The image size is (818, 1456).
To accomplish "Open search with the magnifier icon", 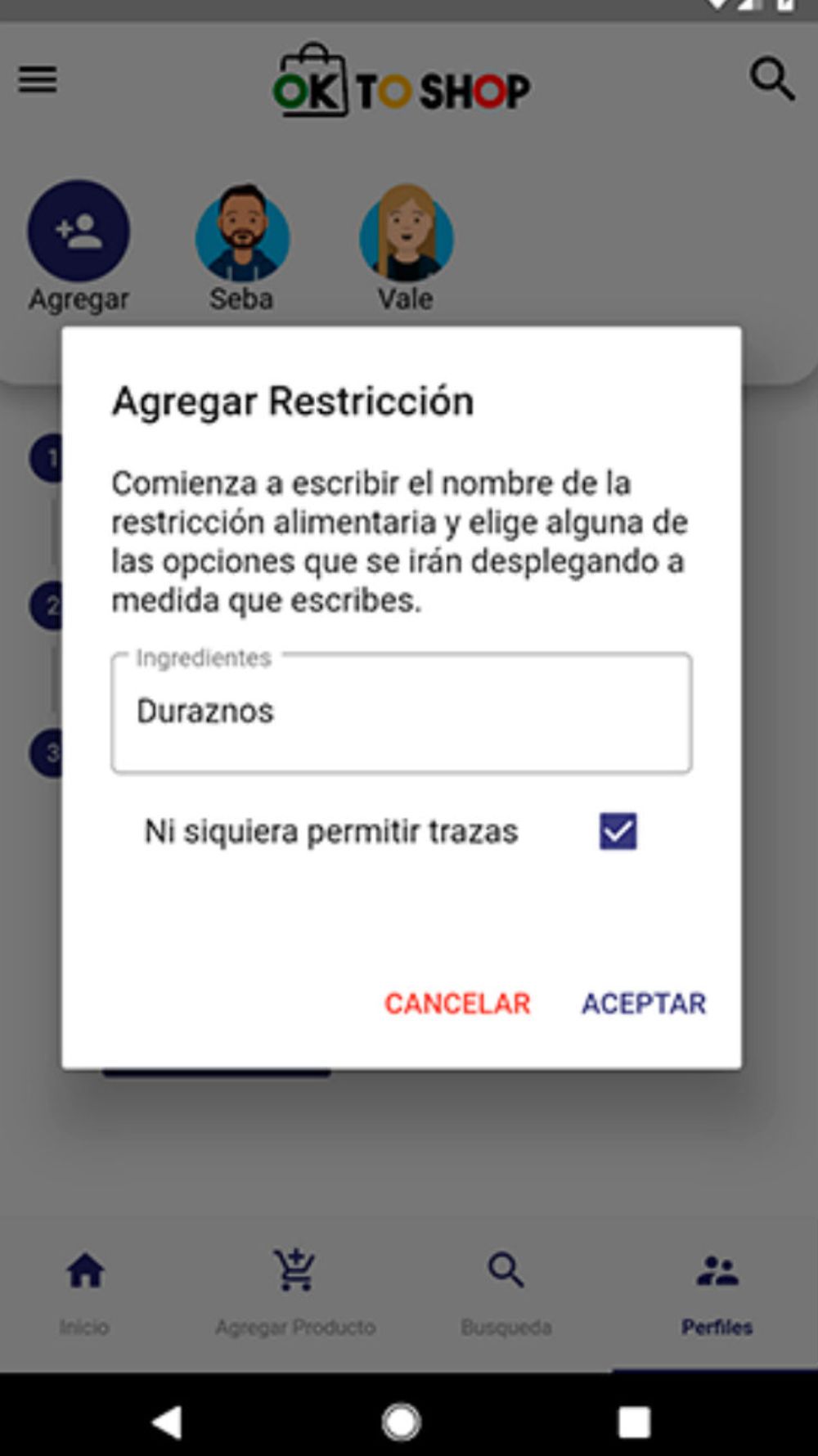I will (x=770, y=80).
